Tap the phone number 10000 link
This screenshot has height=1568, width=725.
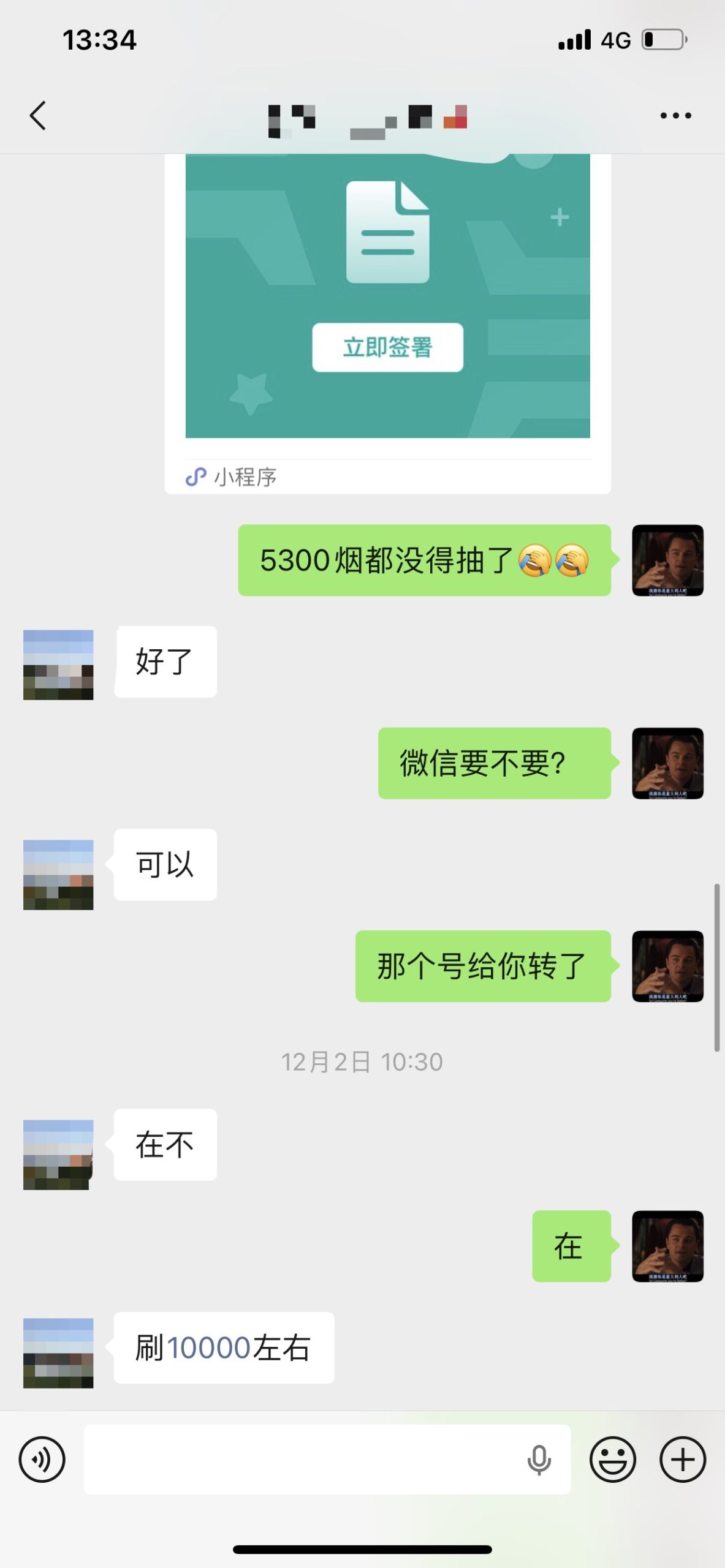(209, 1348)
